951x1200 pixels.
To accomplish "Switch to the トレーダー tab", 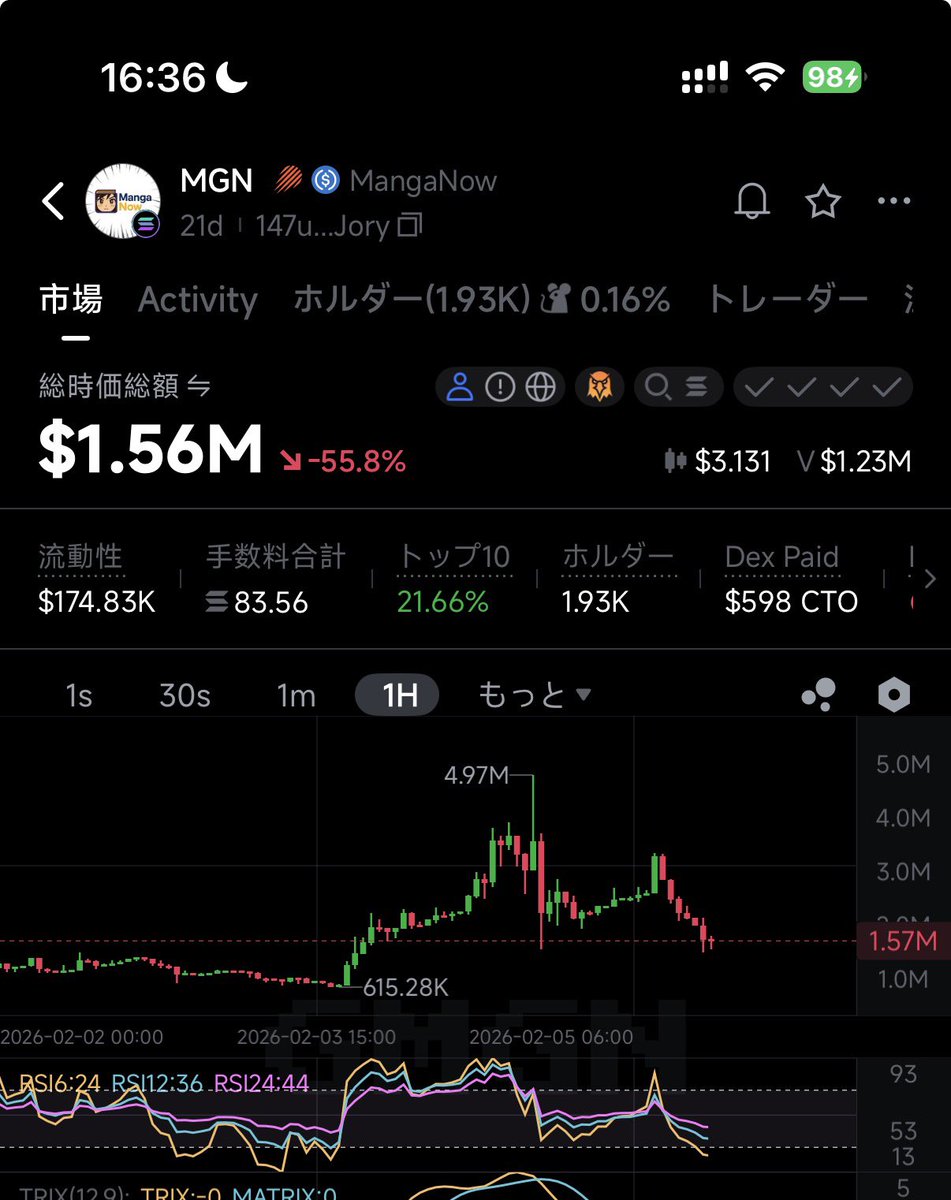I will coord(787,299).
